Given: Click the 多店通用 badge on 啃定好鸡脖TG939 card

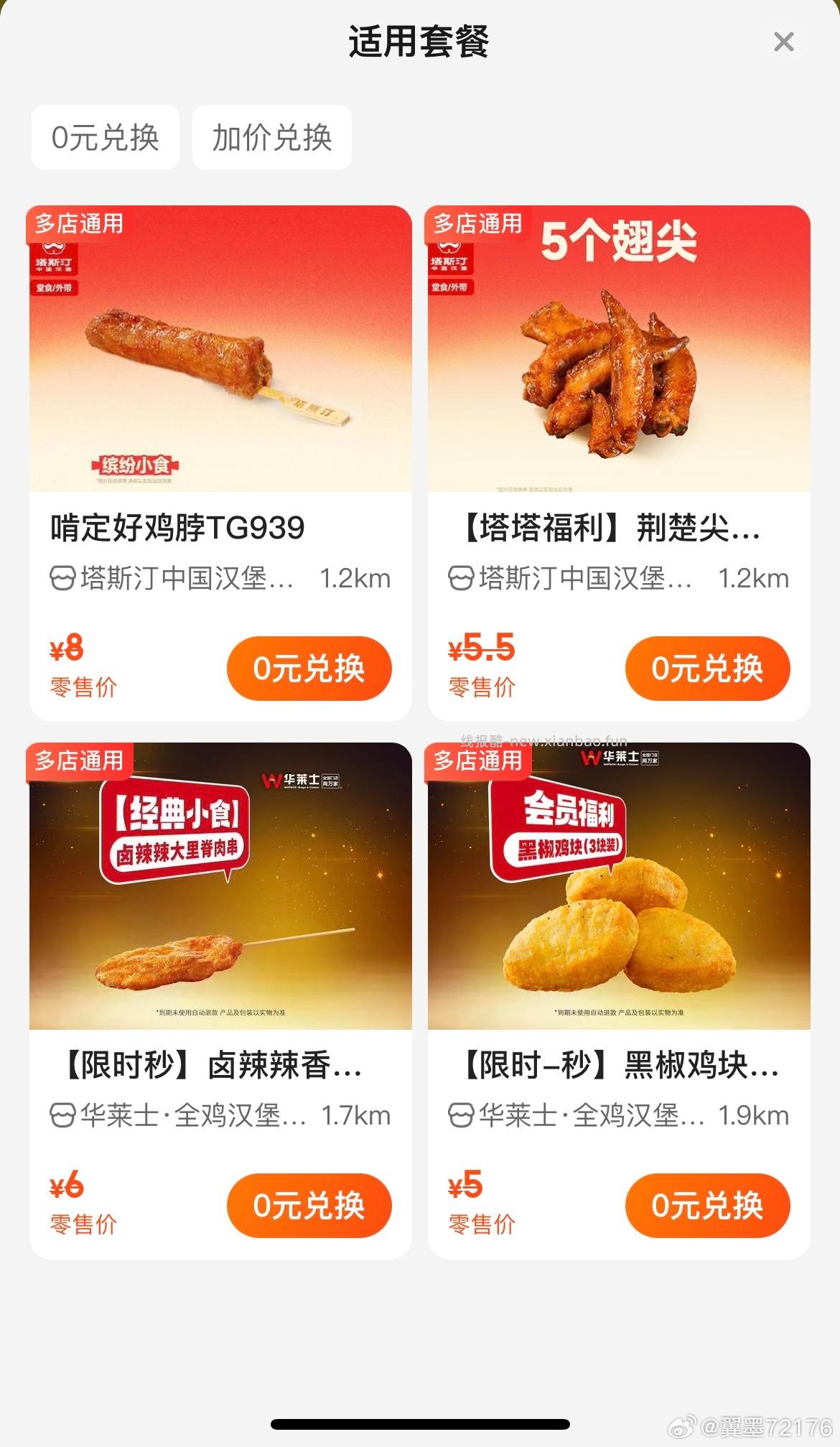Looking at the screenshot, I should tap(80, 225).
